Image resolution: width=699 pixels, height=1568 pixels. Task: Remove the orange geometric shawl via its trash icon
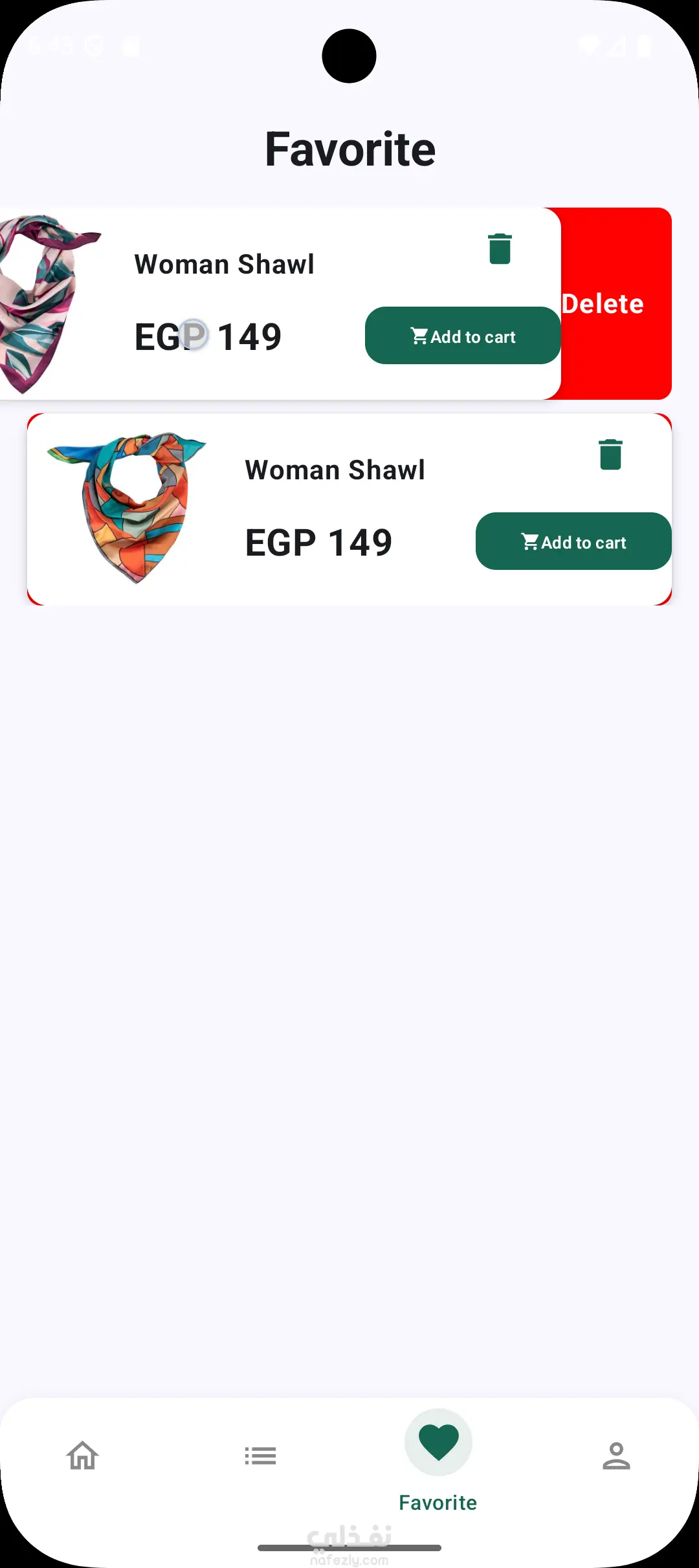pyautogui.click(x=610, y=455)
